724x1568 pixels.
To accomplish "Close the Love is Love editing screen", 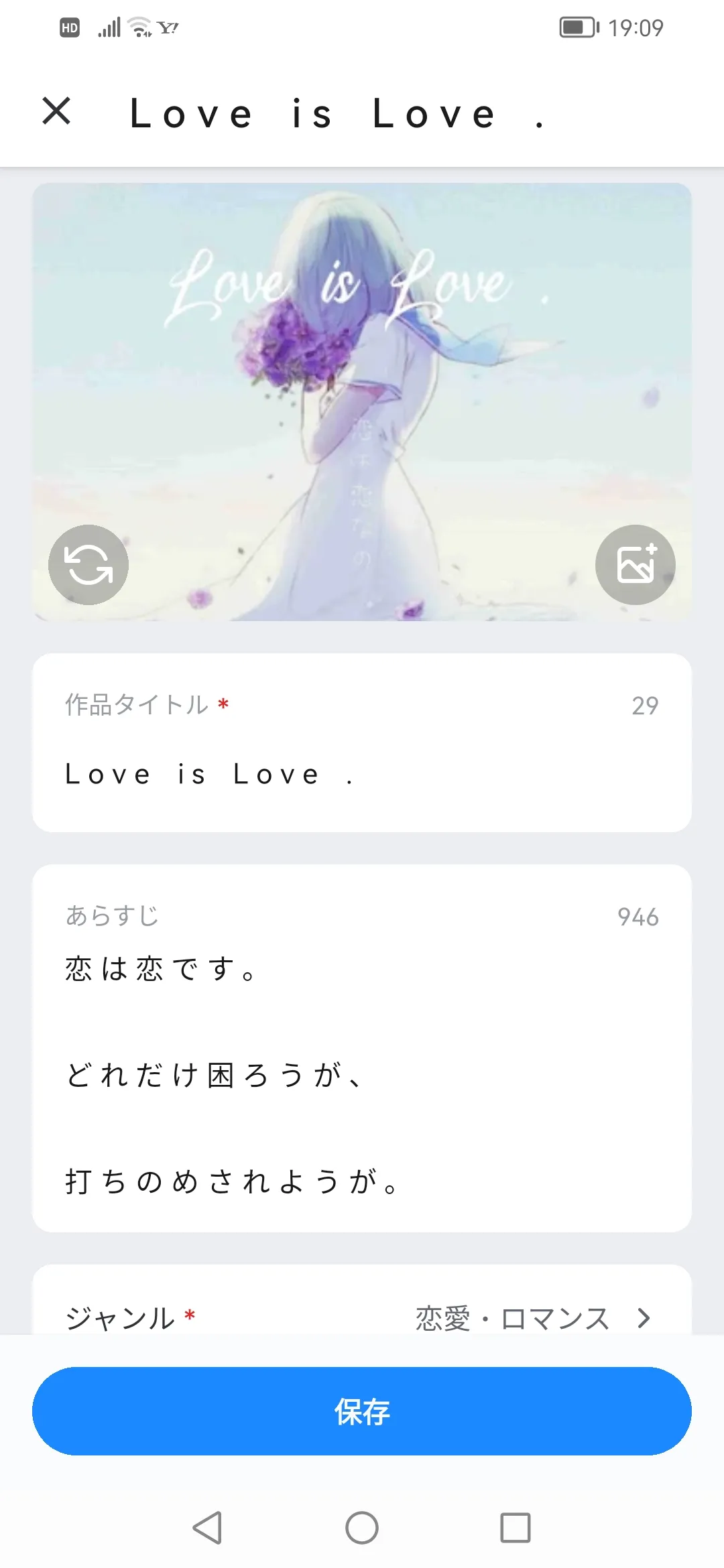I will click(x=56, y=111).
